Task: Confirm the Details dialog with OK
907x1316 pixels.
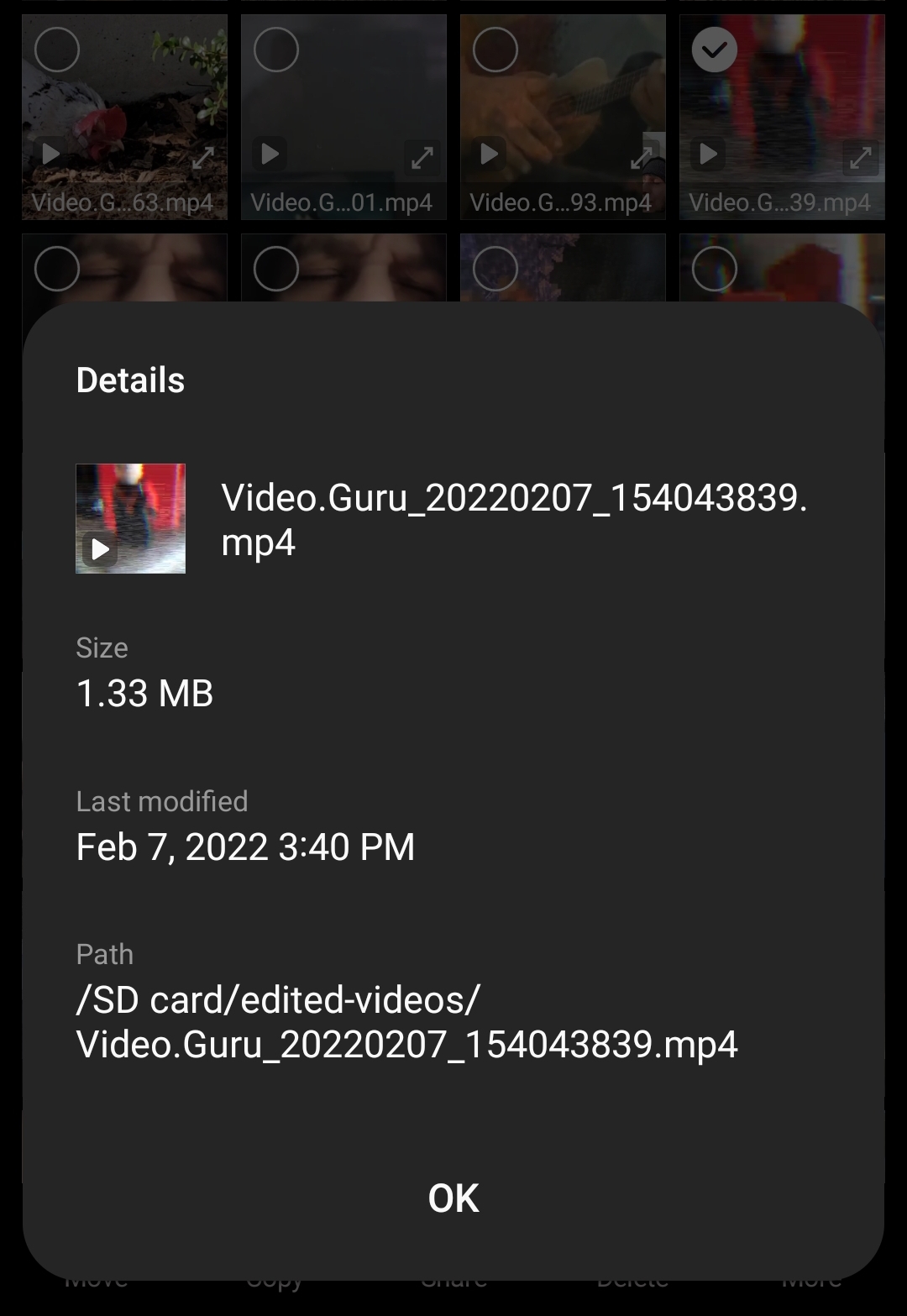Action: pyautogui.click(x=453, y=1198)
